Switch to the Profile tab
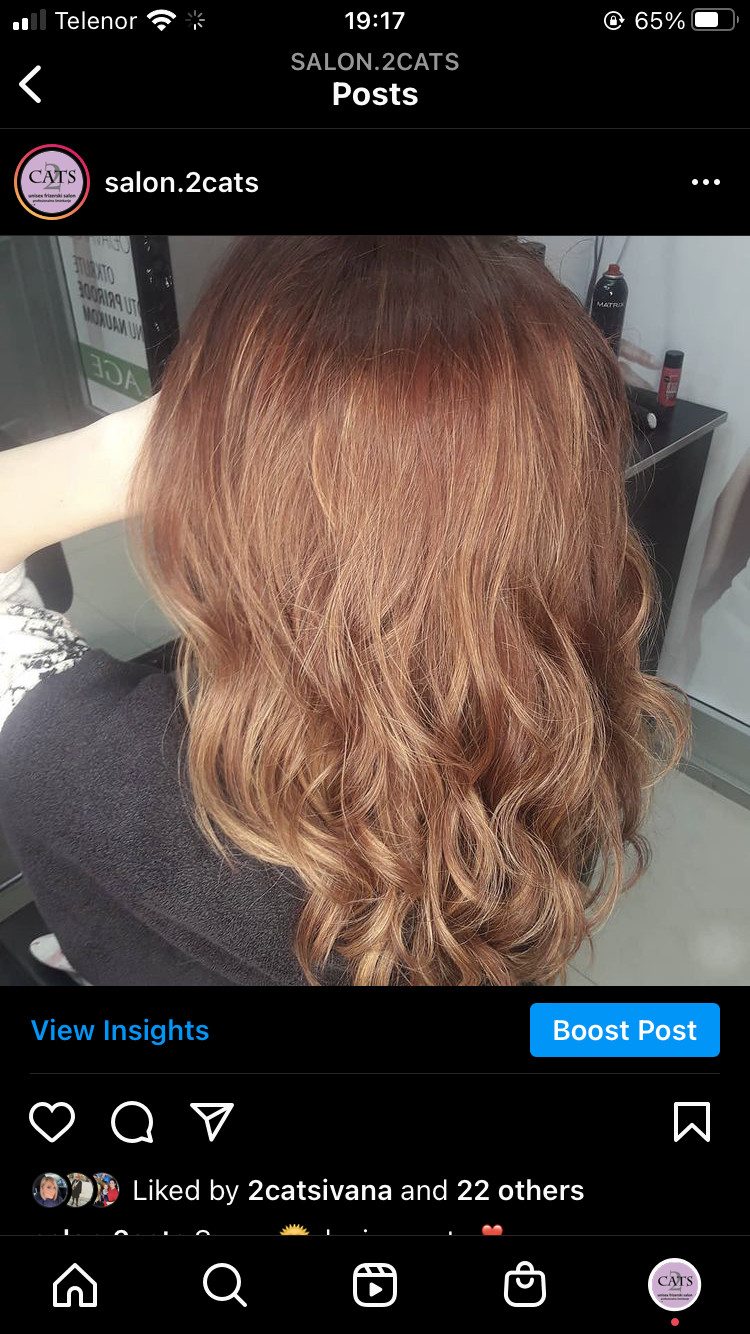Image resolution: width=750 pixels, height=1334 pixels. [x=675, y=1285]
